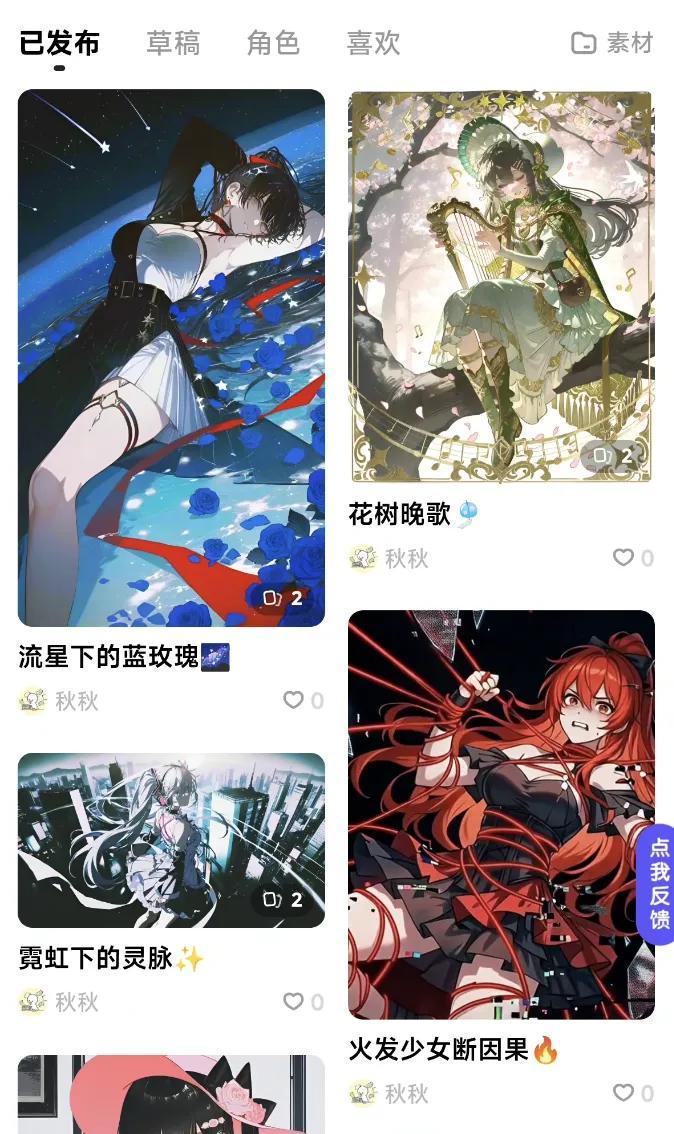The width and height of the screenshot is (674, 1134).
Task: Open the 花树晚歌 artwork
Action: coord(501,286)
